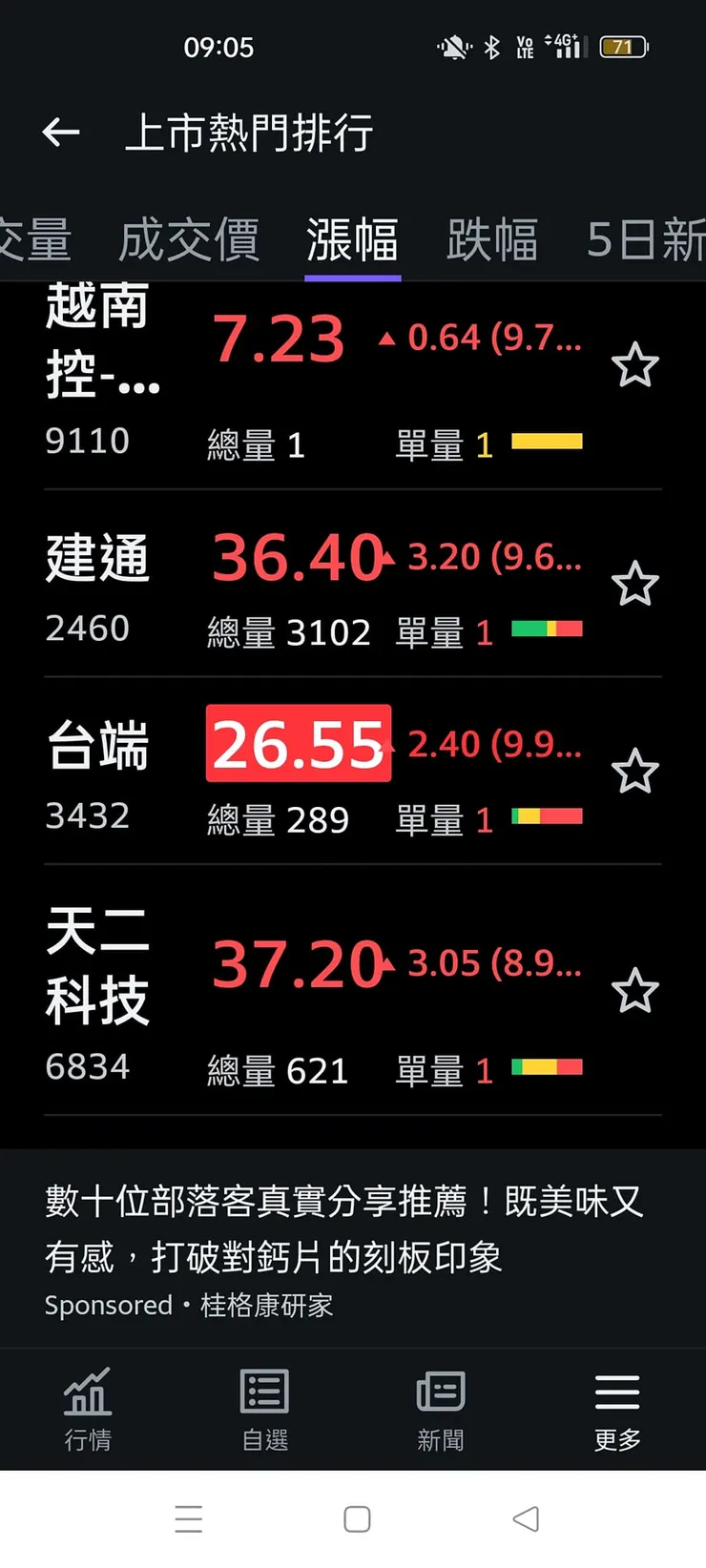Open the Android recent apps button
This screenshot has height=1568, width=706.
(189, 1518)
